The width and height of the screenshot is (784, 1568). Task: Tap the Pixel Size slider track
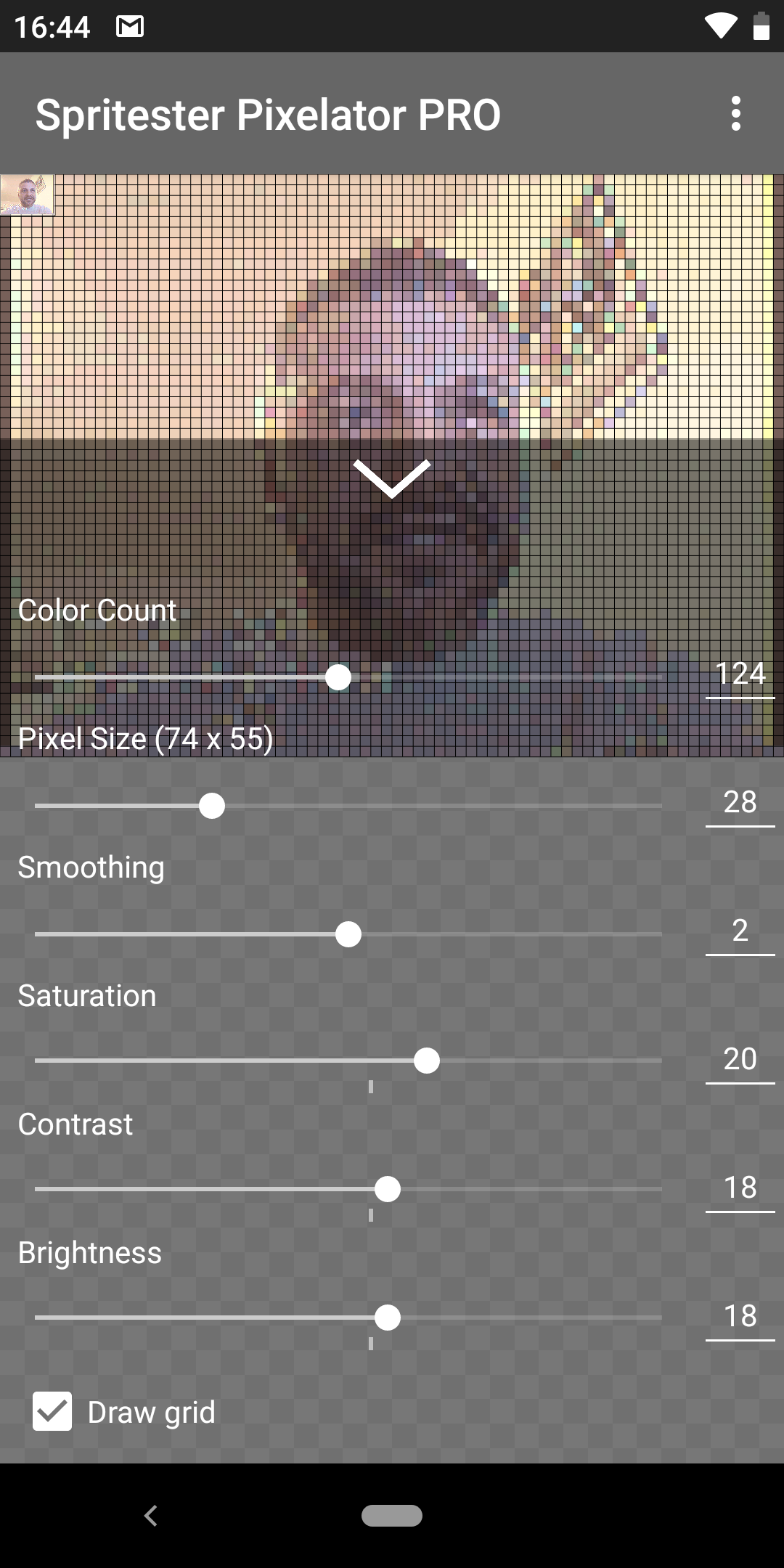[x=348, y=806]
